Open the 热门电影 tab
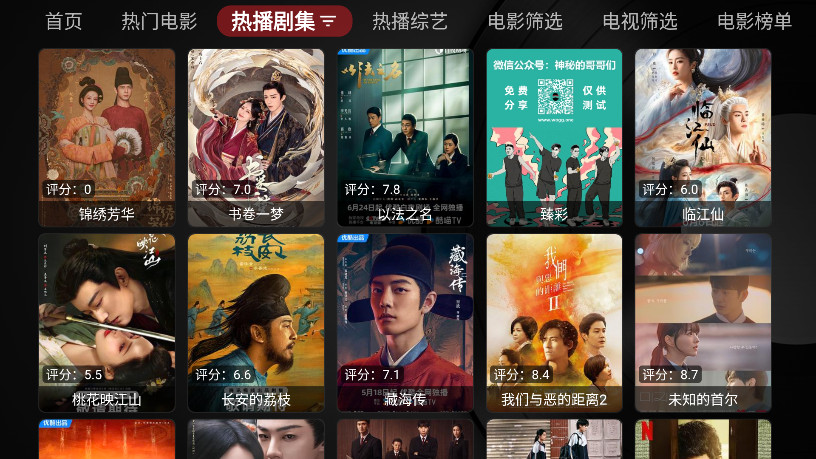 pyautogui.click(x=159, y=21)
